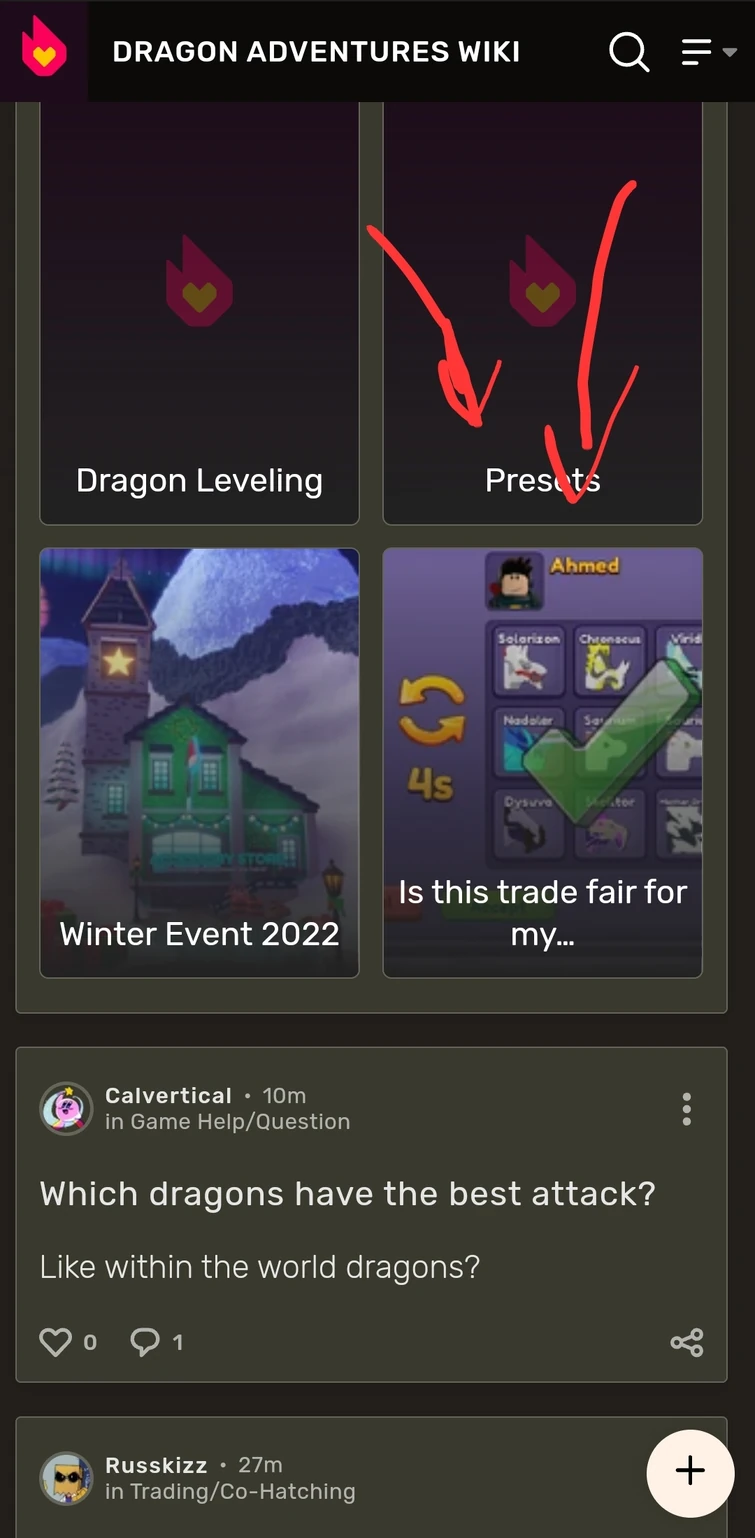The width and height of the screenshot is (755, 1538).
Task: Open Calvertical's user profile link
Action: (168, 1096)
